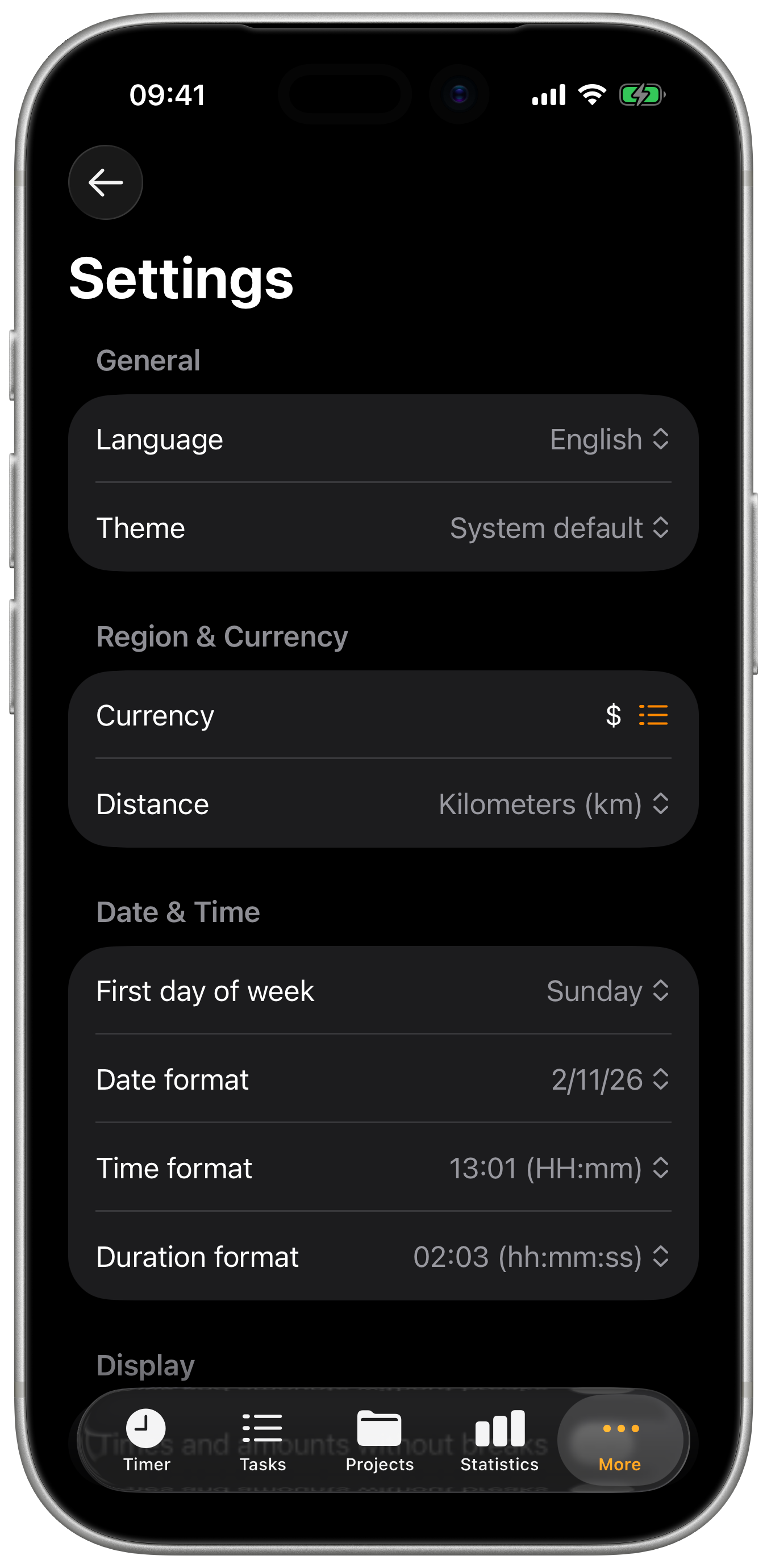Viewport: 767px width, 1568px height.
Task: Open the Theme picker
Action: click(559, 528)
